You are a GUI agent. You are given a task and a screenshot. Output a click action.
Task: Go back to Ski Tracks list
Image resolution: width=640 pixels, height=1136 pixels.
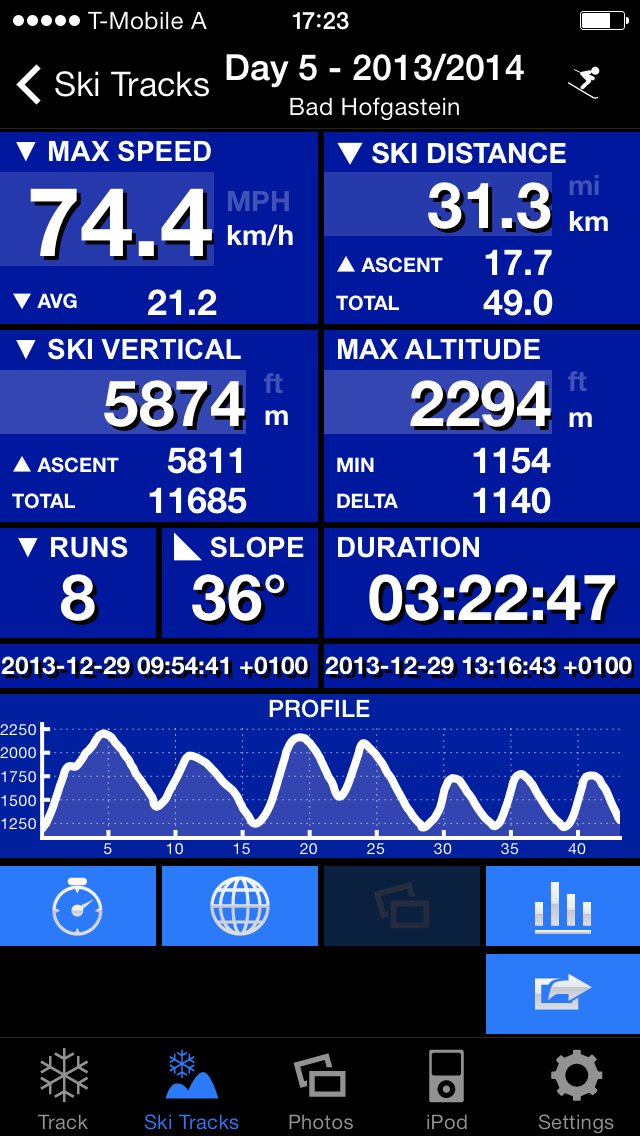pyautogui.click(x=112, y=84)
